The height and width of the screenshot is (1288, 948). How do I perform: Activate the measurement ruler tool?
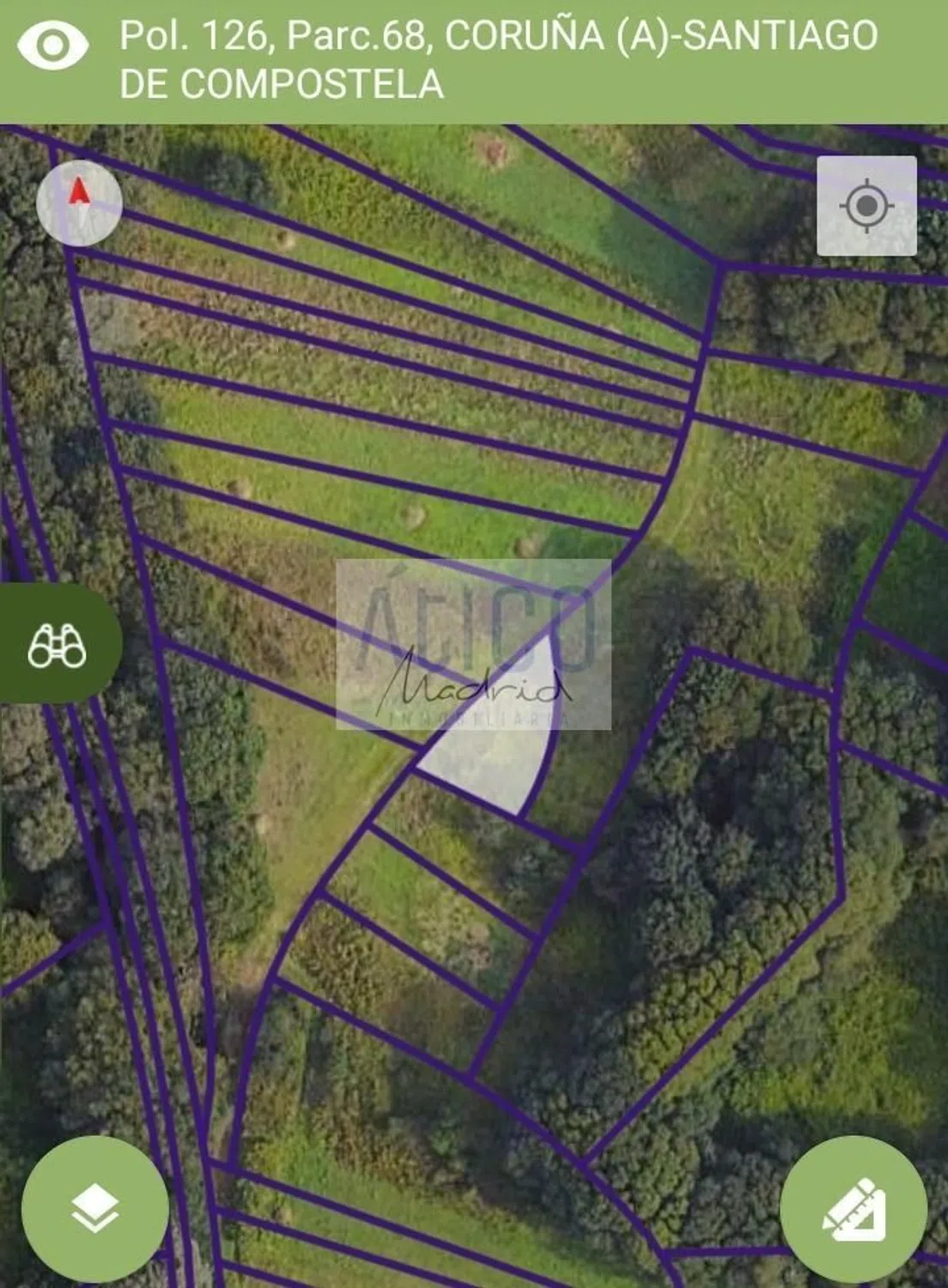point(854,1209)
